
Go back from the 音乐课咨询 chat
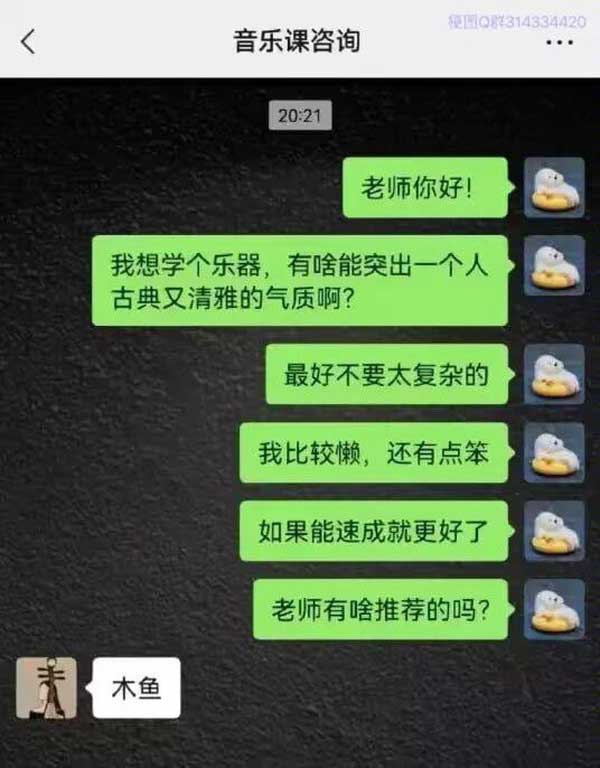28,42
